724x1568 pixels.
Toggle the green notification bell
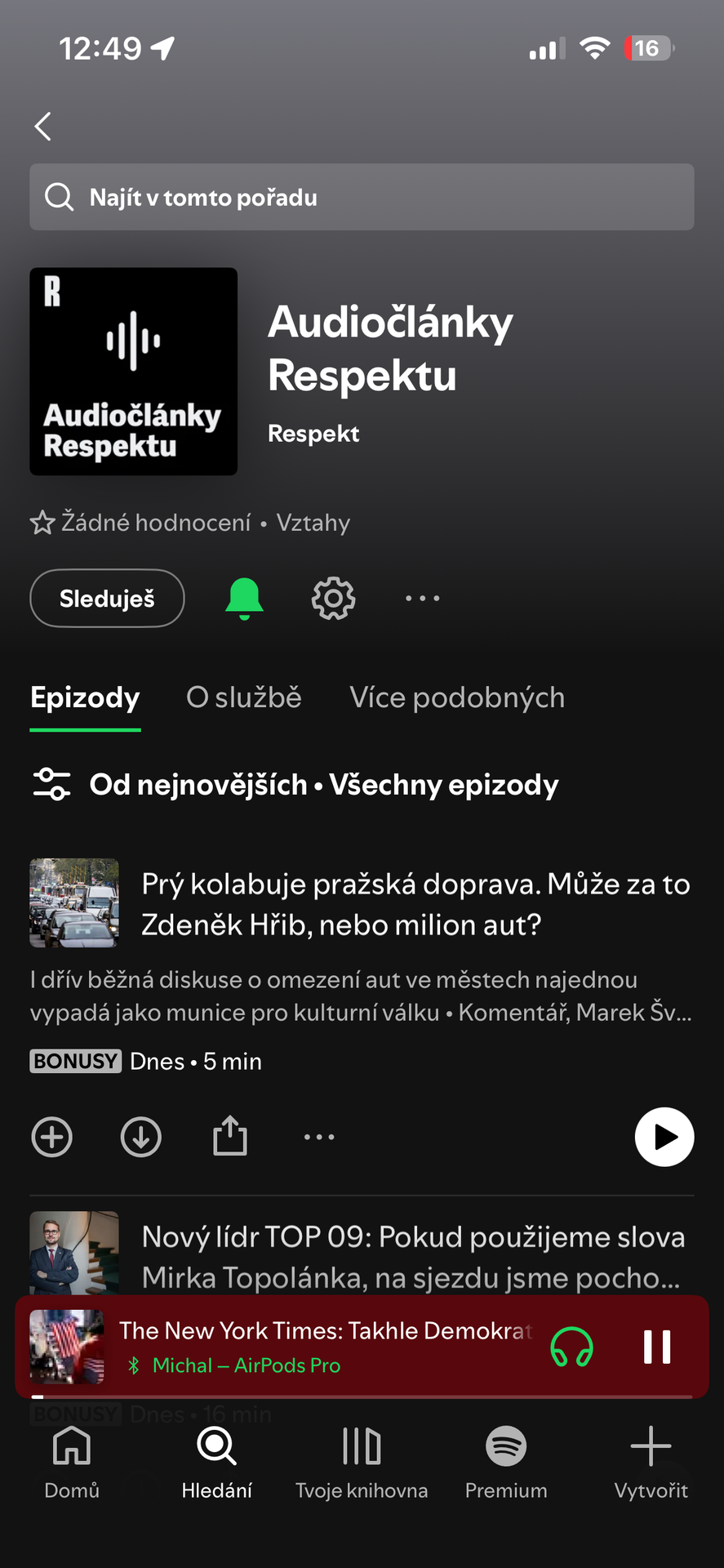click(244, 599)
